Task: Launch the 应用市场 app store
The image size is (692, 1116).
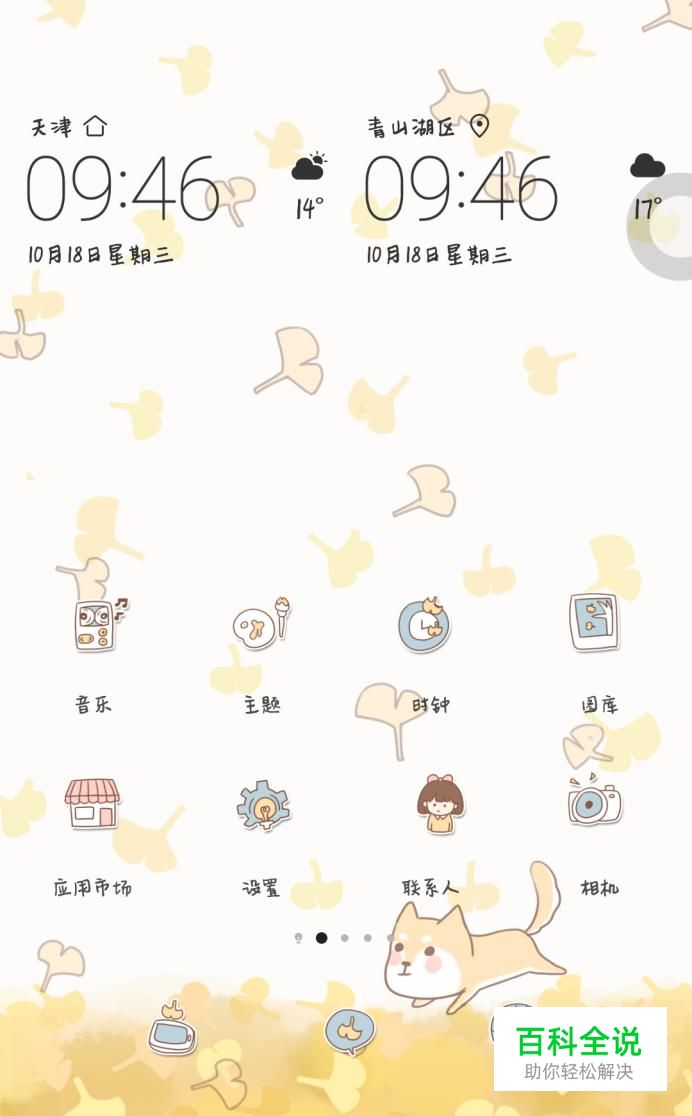Action: tap(93, 805)
